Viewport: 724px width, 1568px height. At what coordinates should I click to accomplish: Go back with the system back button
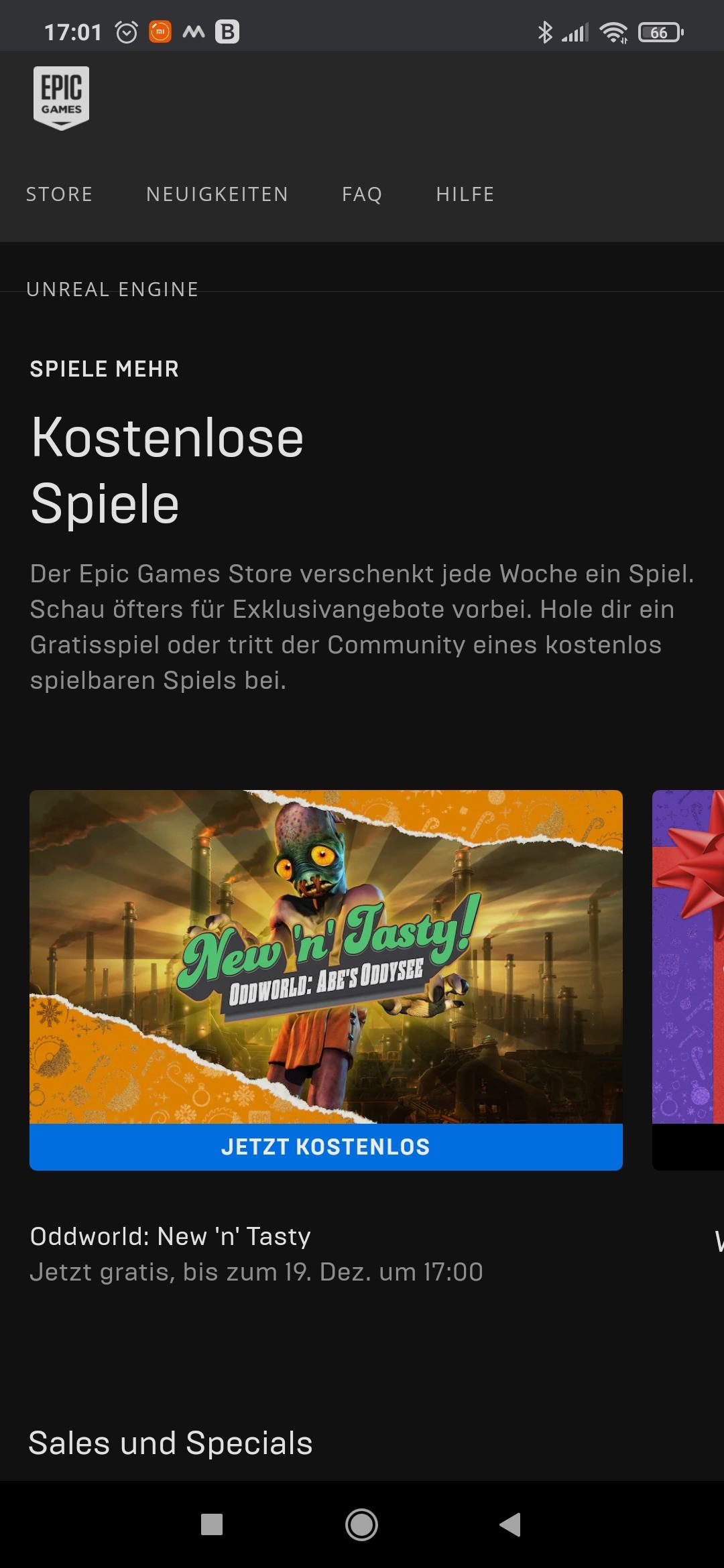pos(510,1524)
